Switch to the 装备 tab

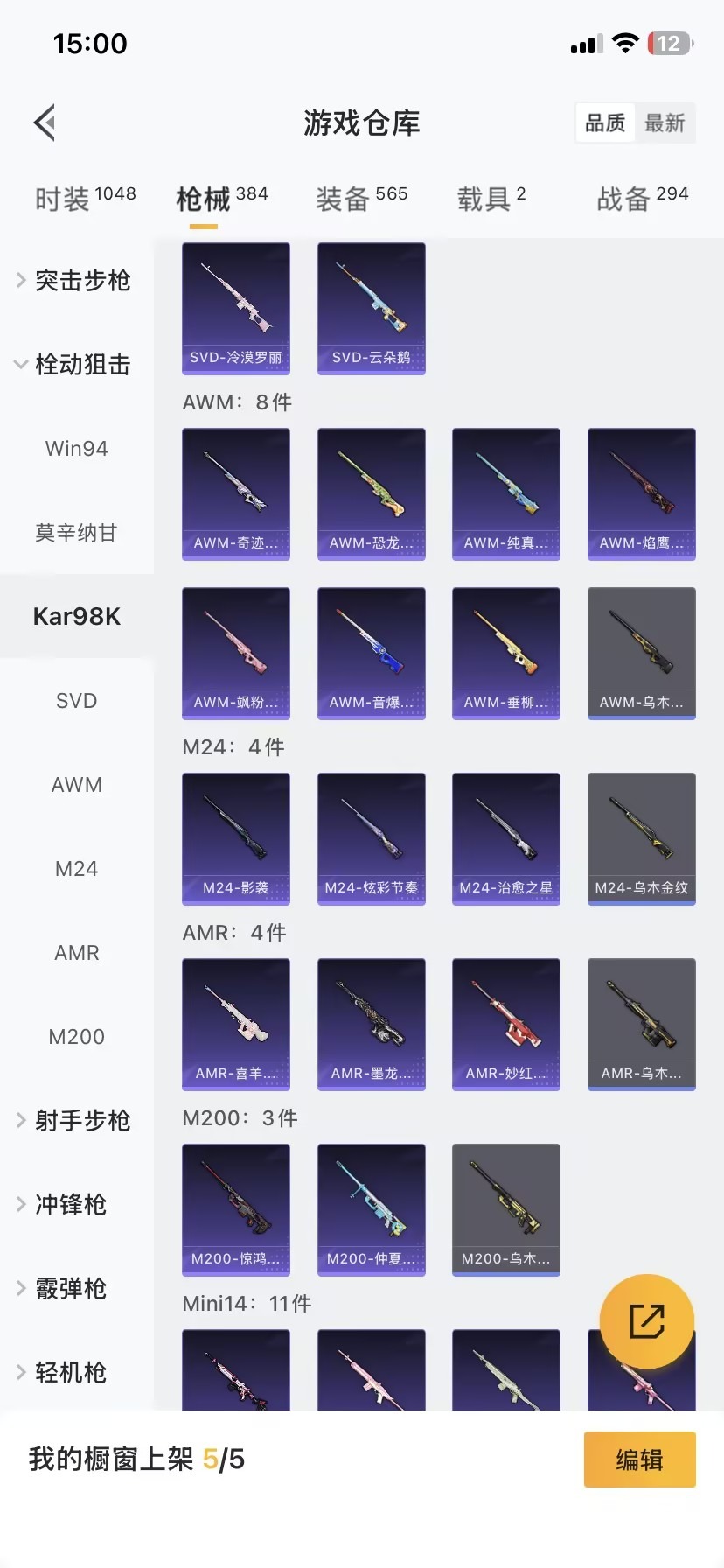point(361,199)
